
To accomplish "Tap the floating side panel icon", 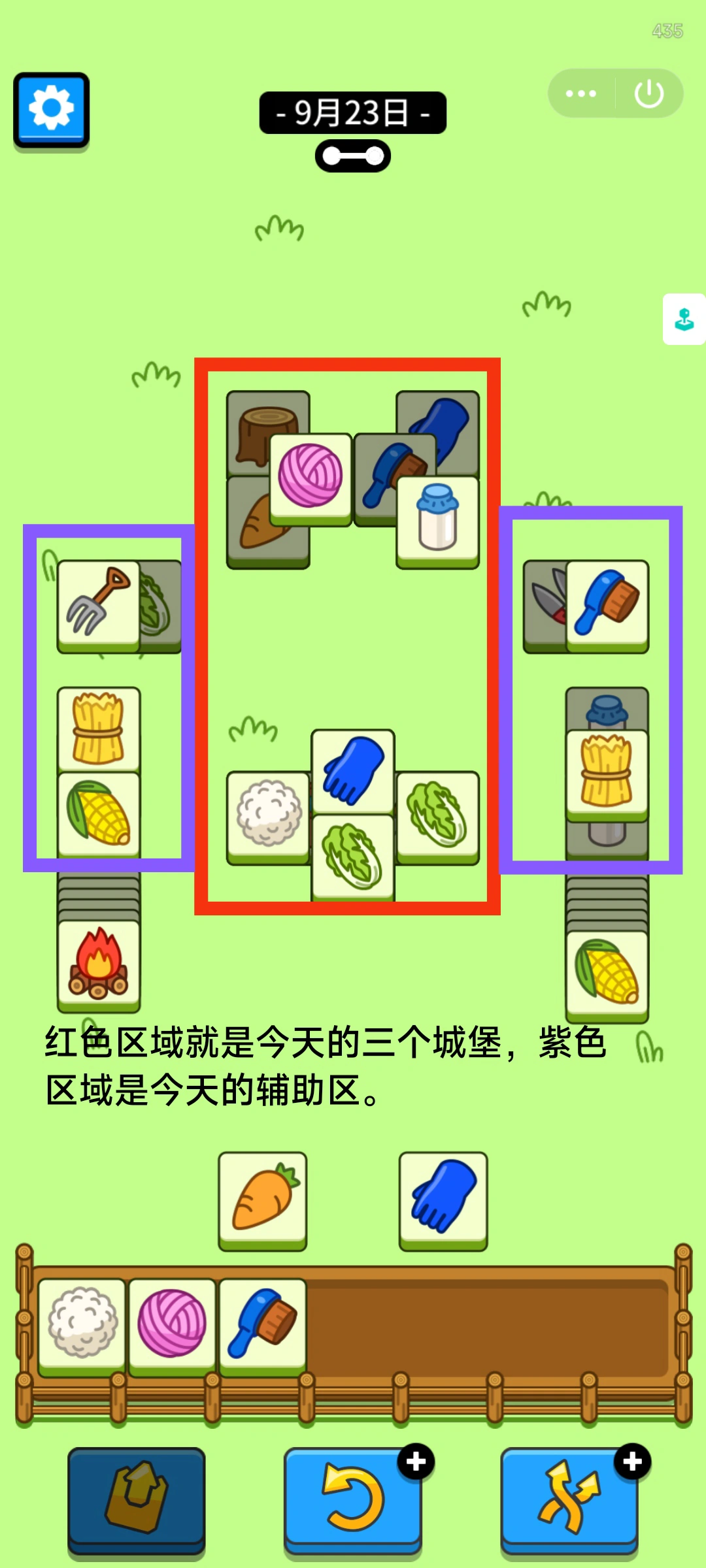I will (x=684, y=319).
